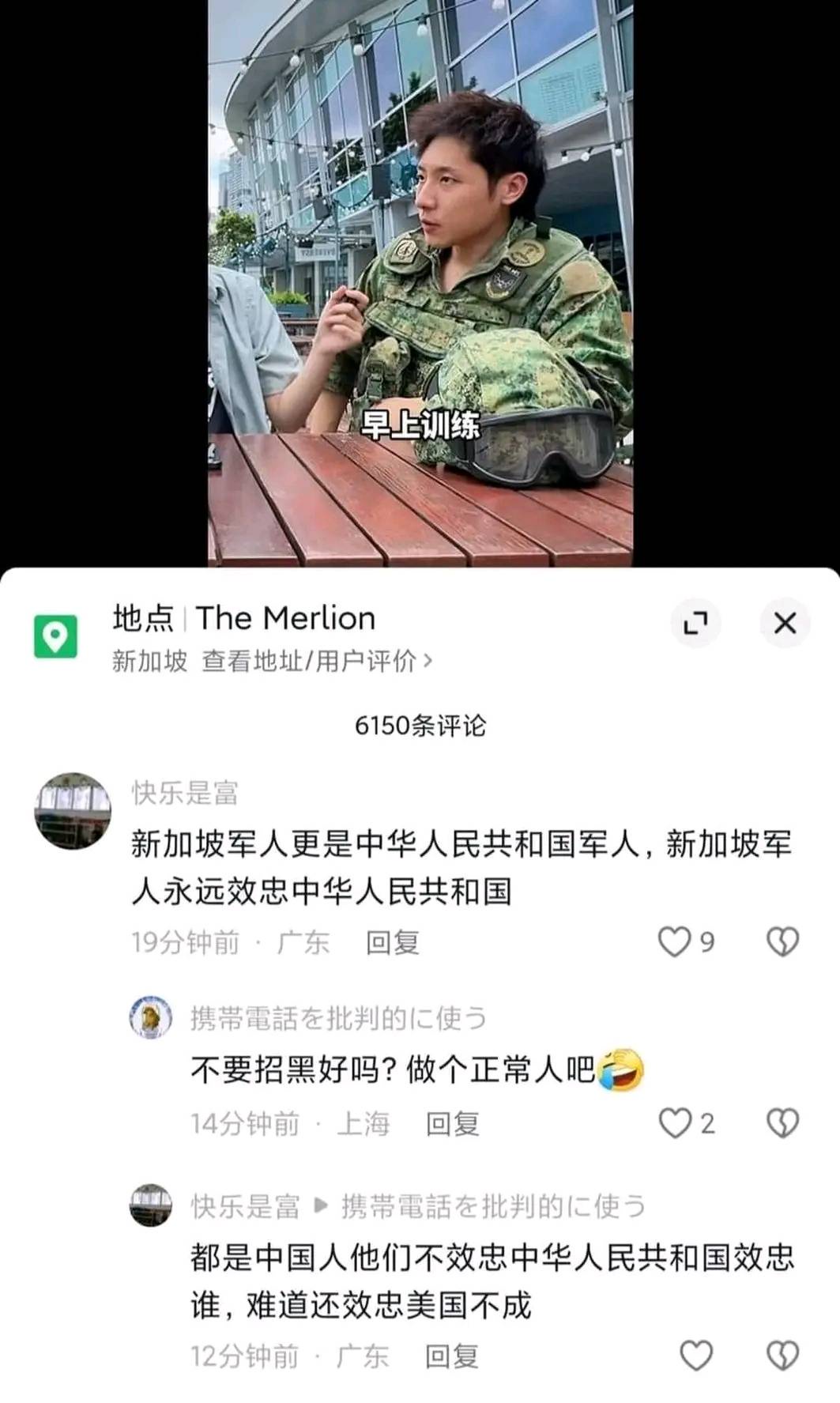Like the comment posted 14分钟前 from 上海
This screenshot has width=840, height=1403.
tap(675, 1123)
